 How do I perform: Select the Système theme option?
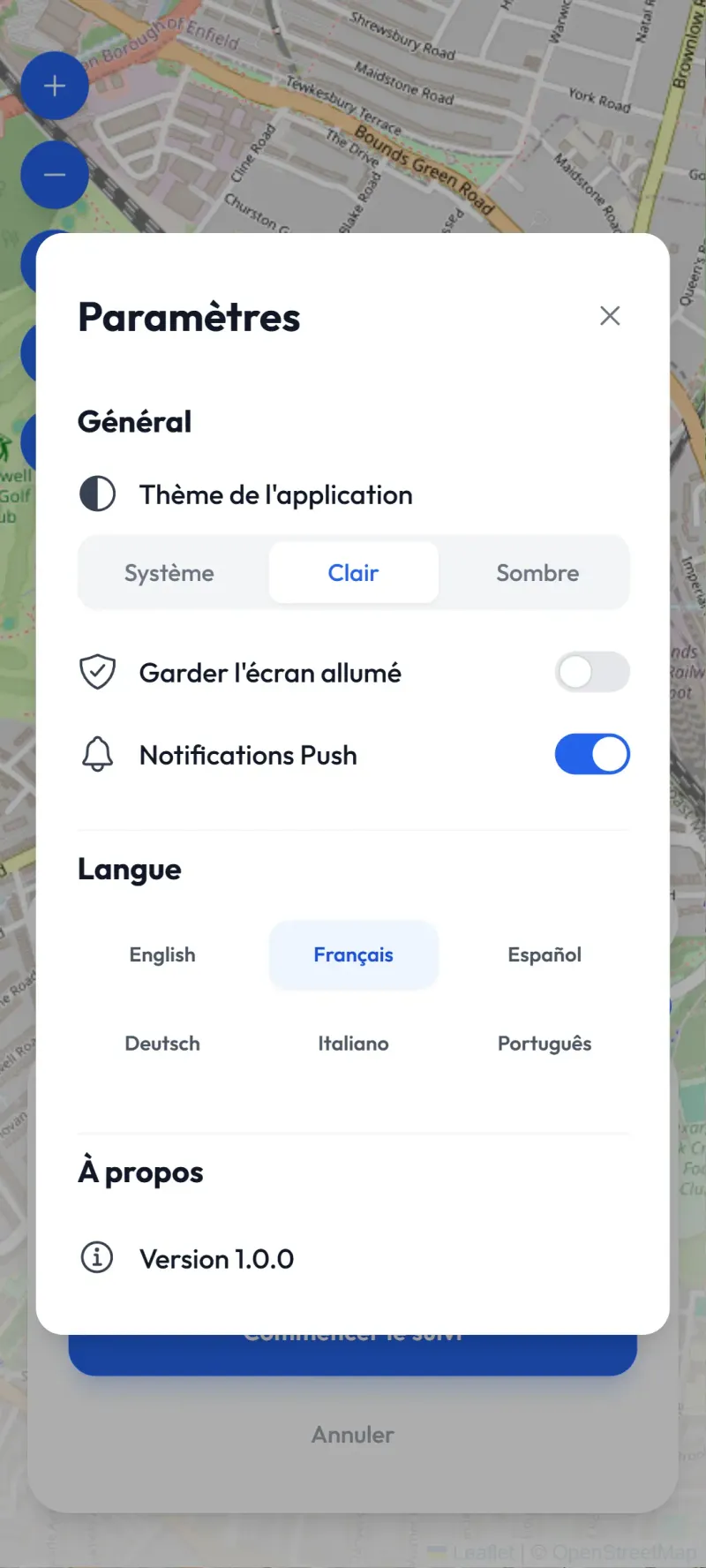click(x=169, y=572)
